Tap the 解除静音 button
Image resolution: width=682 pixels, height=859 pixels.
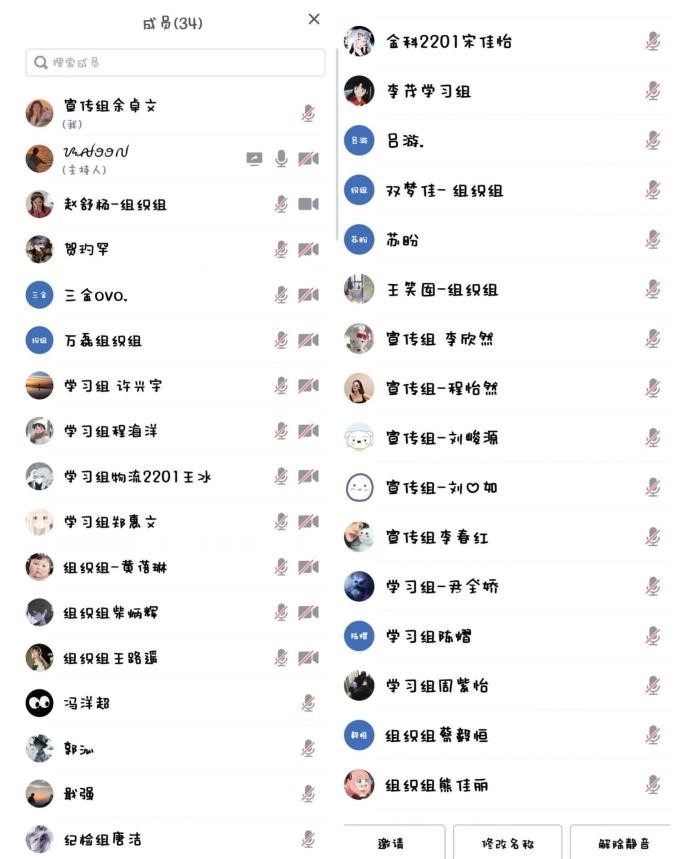[624, 843]
